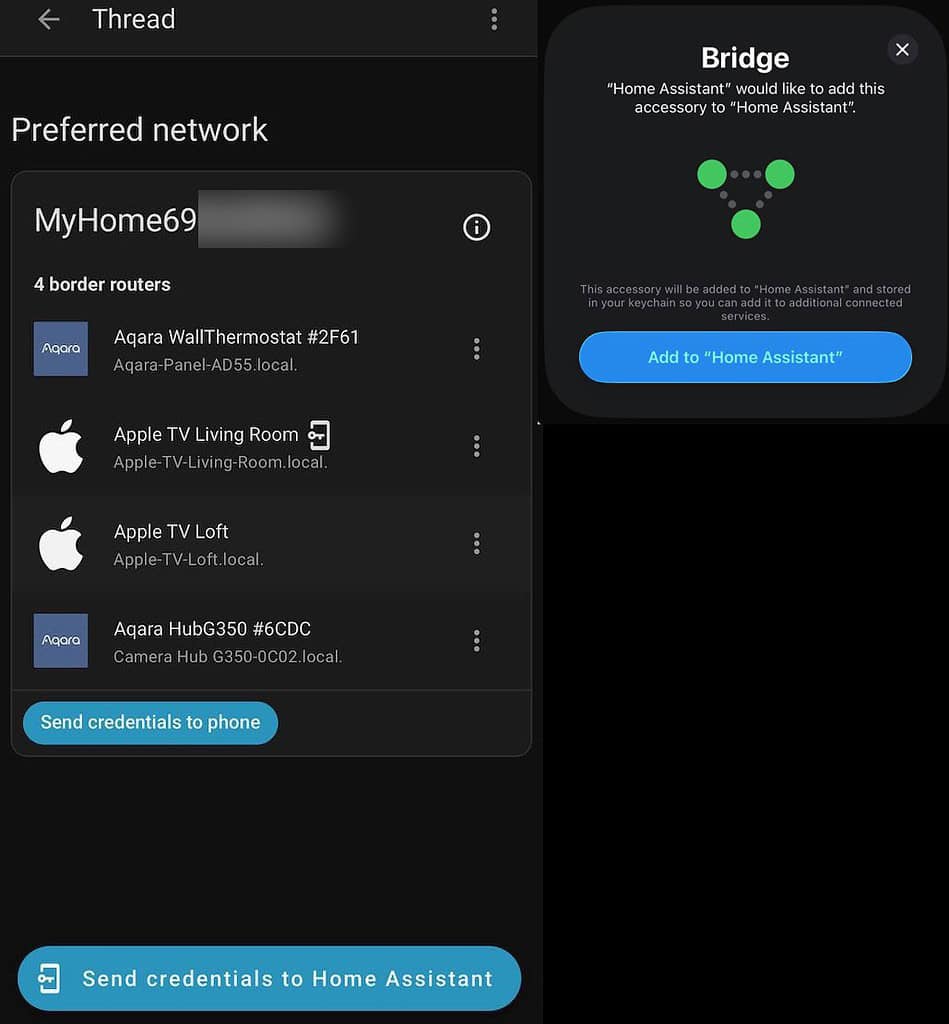Tap Send credentials to phone

[x=150, y=722]
